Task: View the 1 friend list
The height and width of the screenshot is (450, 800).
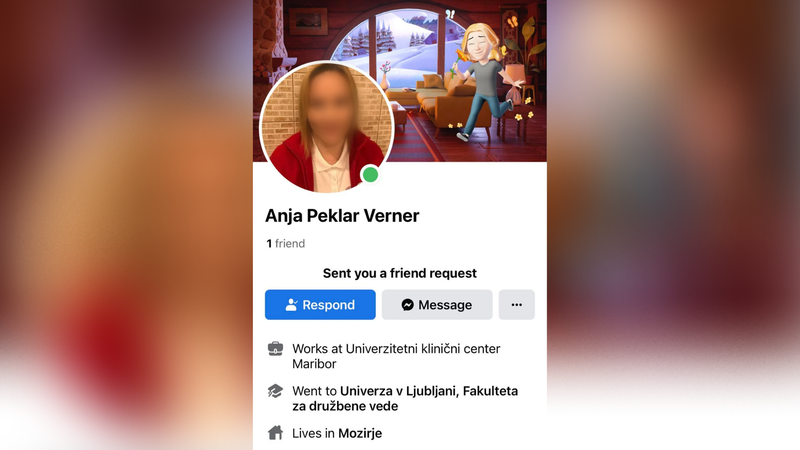Action: tap(286, 243)
